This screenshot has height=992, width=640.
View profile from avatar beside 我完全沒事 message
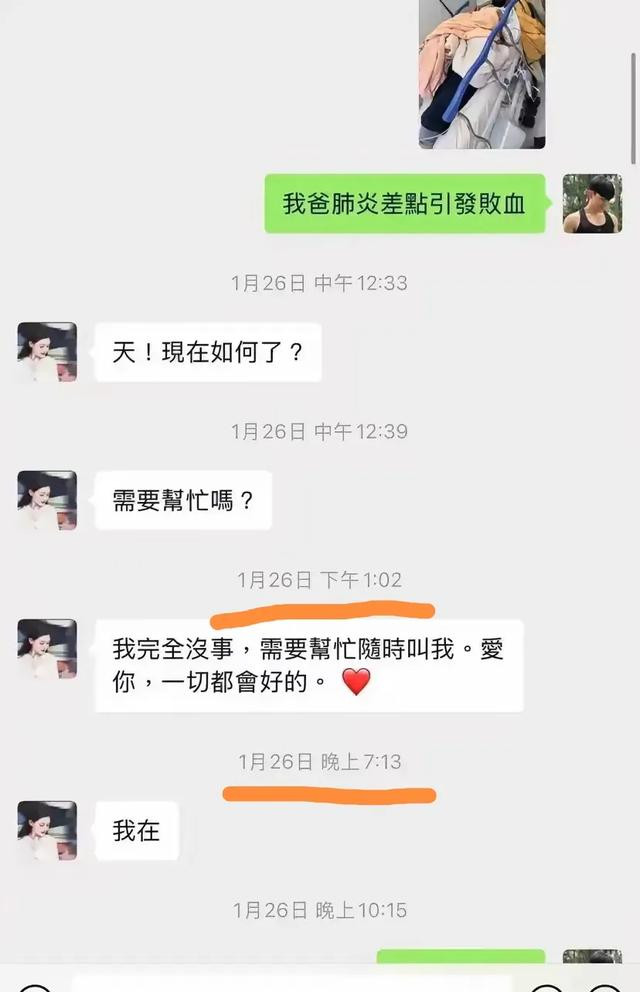pyautogui.click(x=47, y=649)
